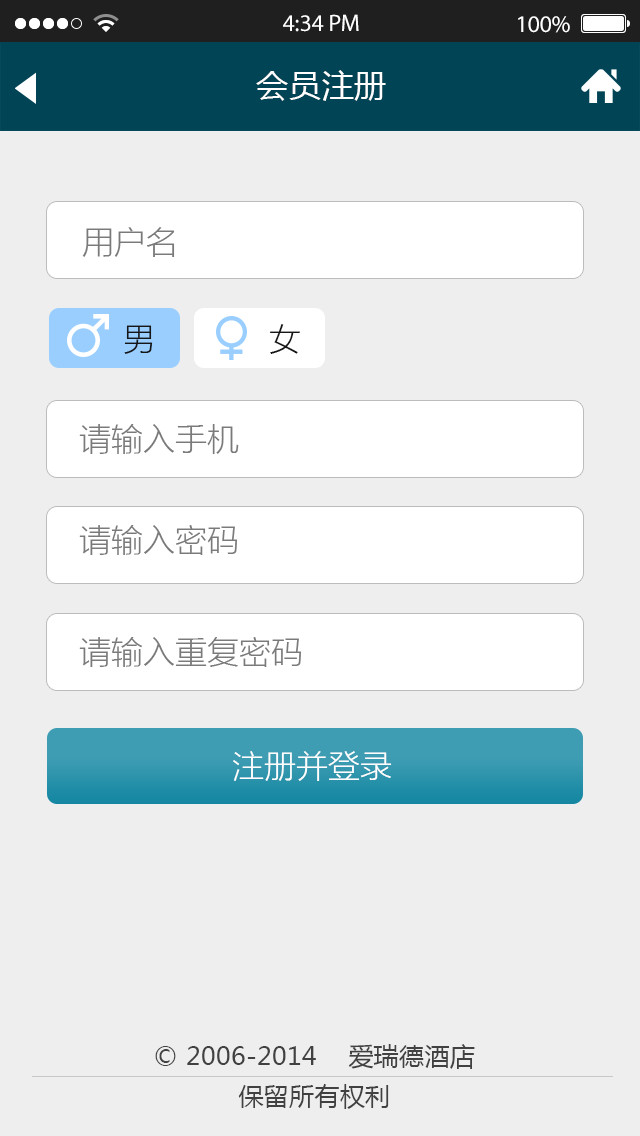Image resolution: width=640 pixels, height=1136 pixels.
Task: Activate the 请输入密码 password field
Action: tap(315, 545)
